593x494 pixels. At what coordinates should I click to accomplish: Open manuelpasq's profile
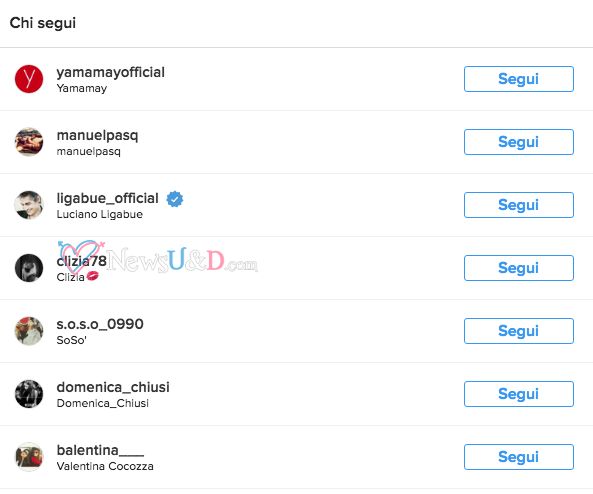[97, 135]
